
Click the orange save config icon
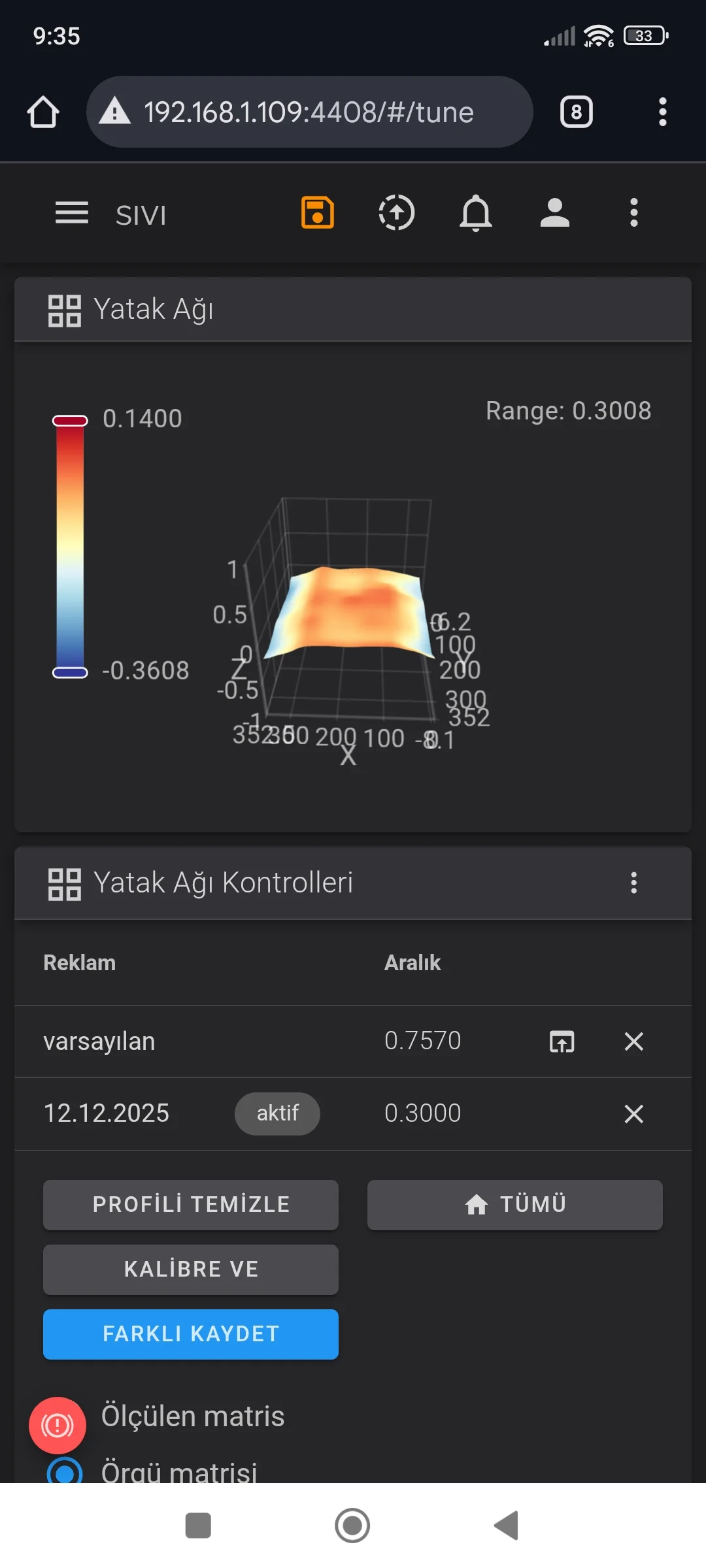tap(318, 212)
